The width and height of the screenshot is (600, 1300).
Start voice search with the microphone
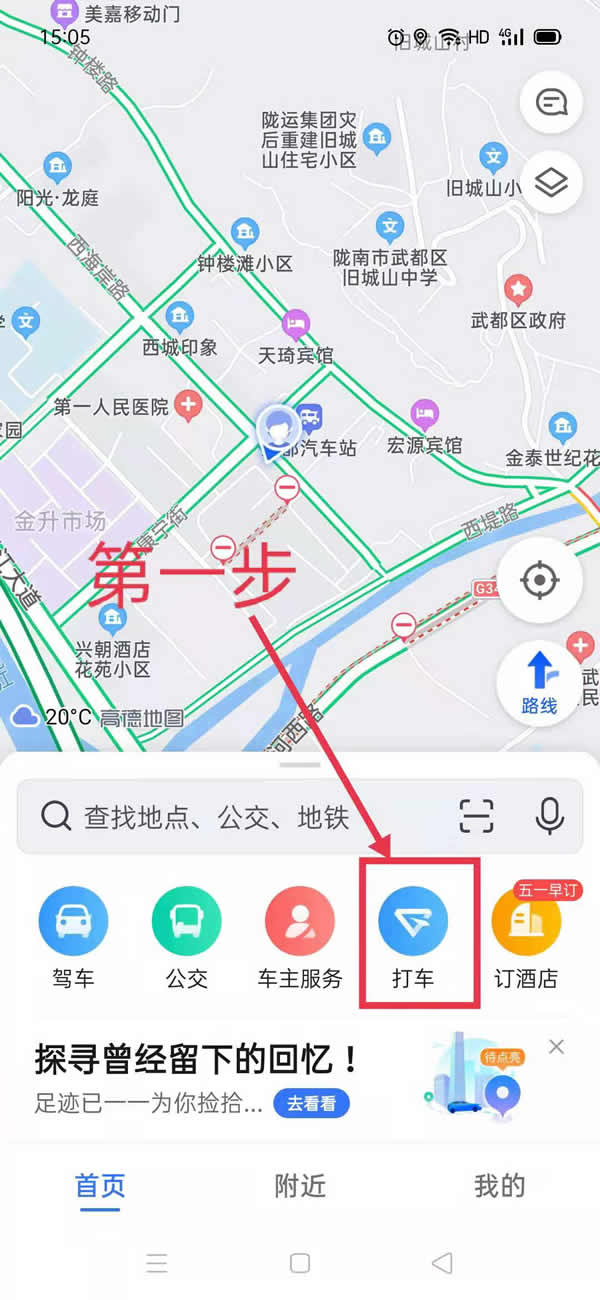549,816
